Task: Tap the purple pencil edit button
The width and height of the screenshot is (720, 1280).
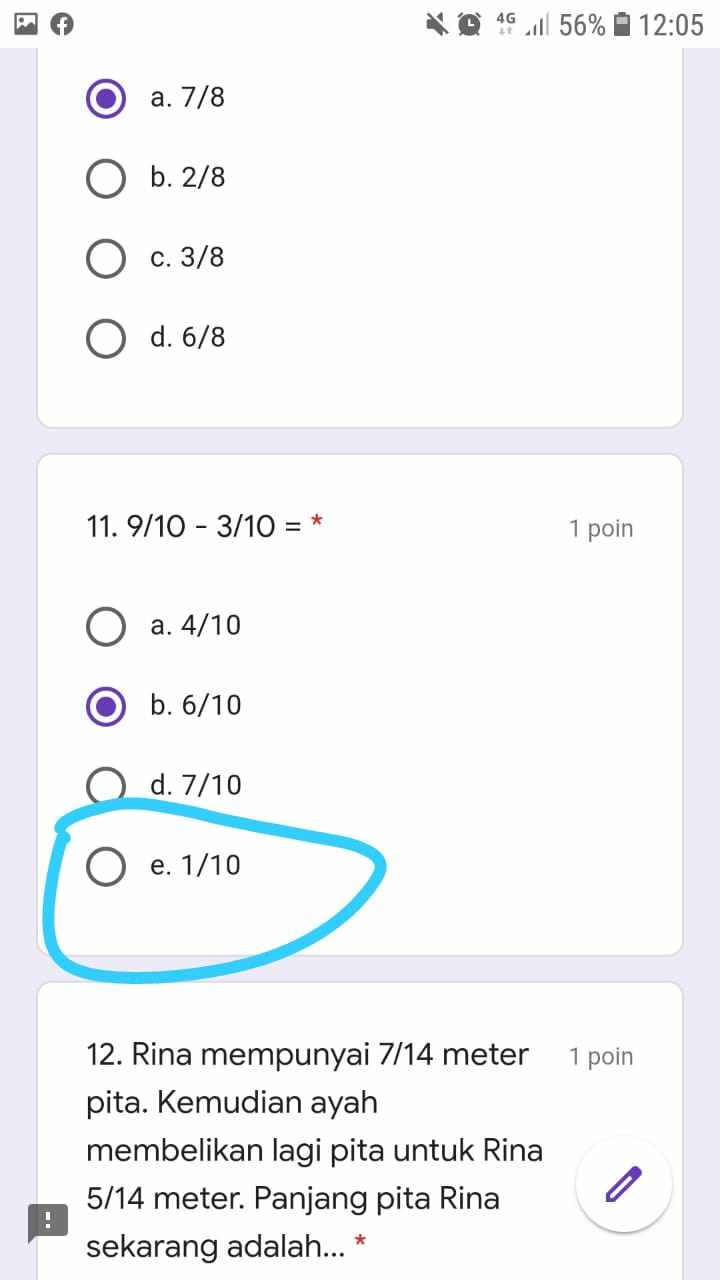Action: [624, 1184]
